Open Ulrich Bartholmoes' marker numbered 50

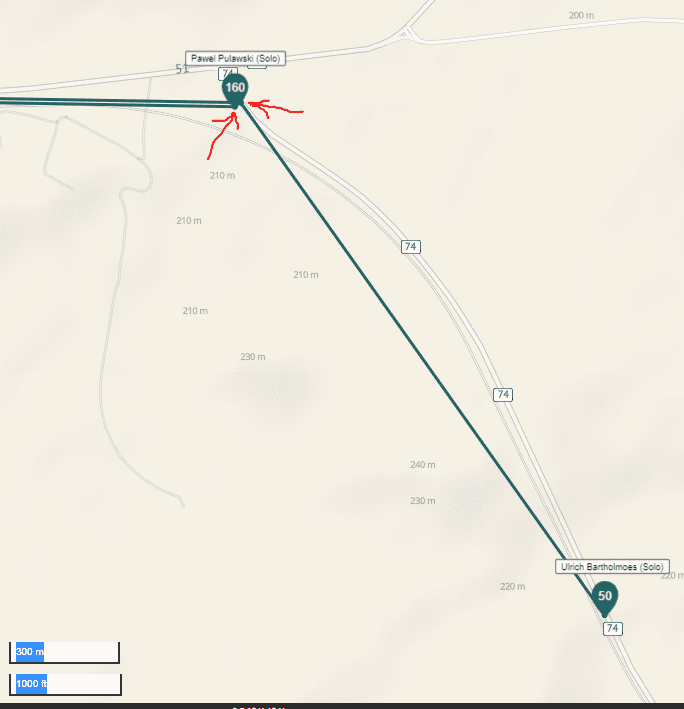tap(604, 596)
